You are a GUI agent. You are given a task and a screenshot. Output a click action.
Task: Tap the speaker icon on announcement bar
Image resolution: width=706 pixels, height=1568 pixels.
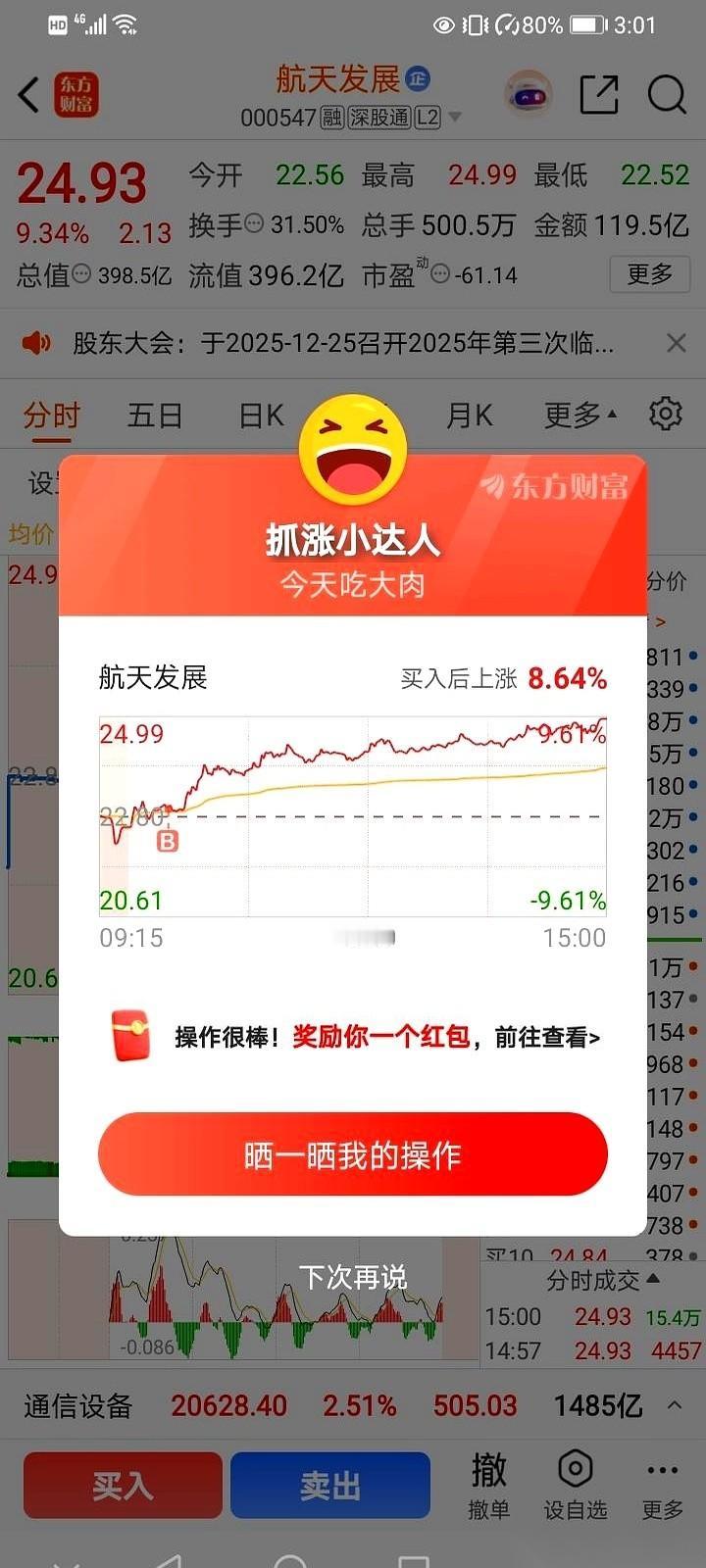pyautogui.click(x=37, y=344)
